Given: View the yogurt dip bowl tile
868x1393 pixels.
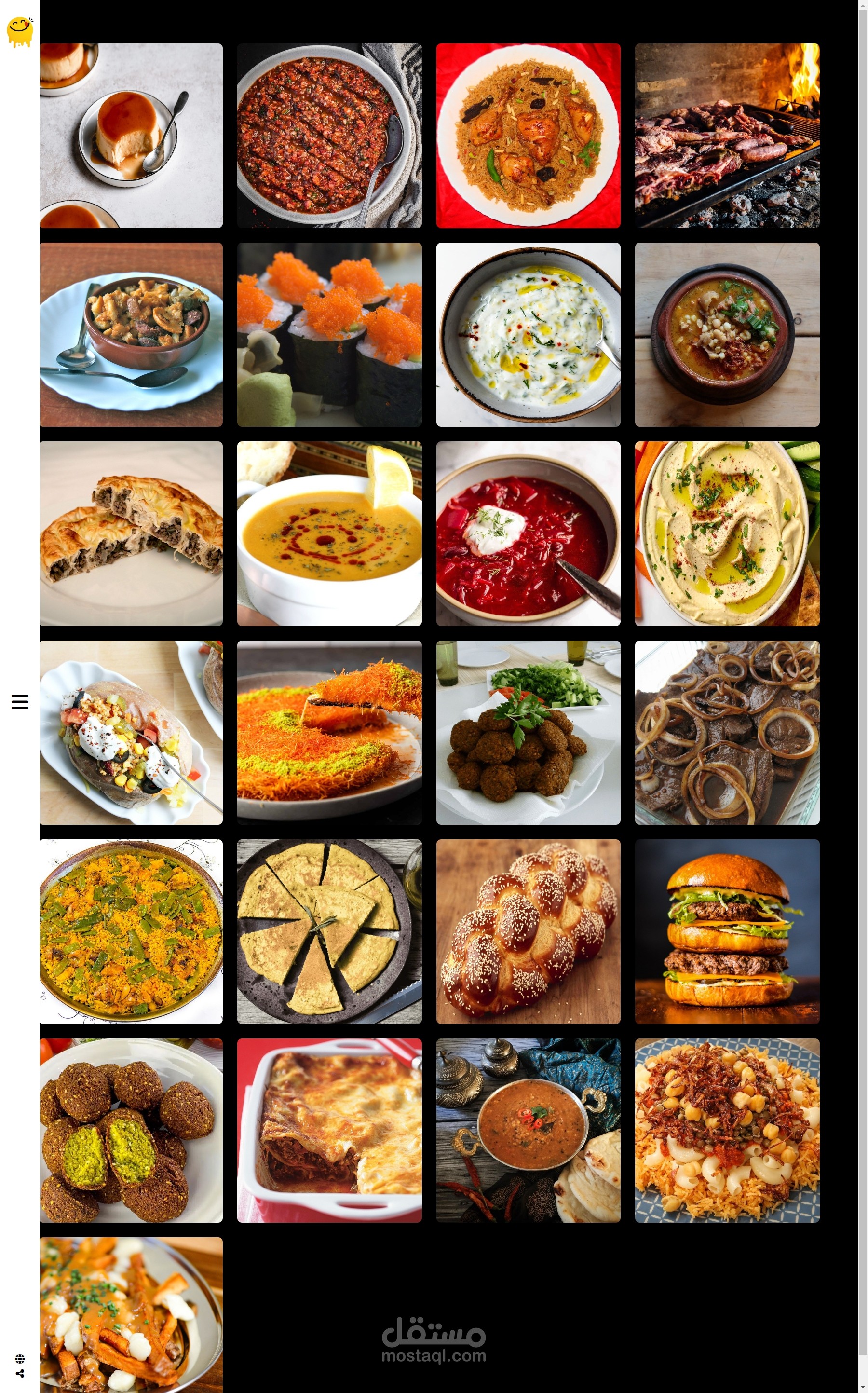Looking at the screenshot, I should [528, 335].
